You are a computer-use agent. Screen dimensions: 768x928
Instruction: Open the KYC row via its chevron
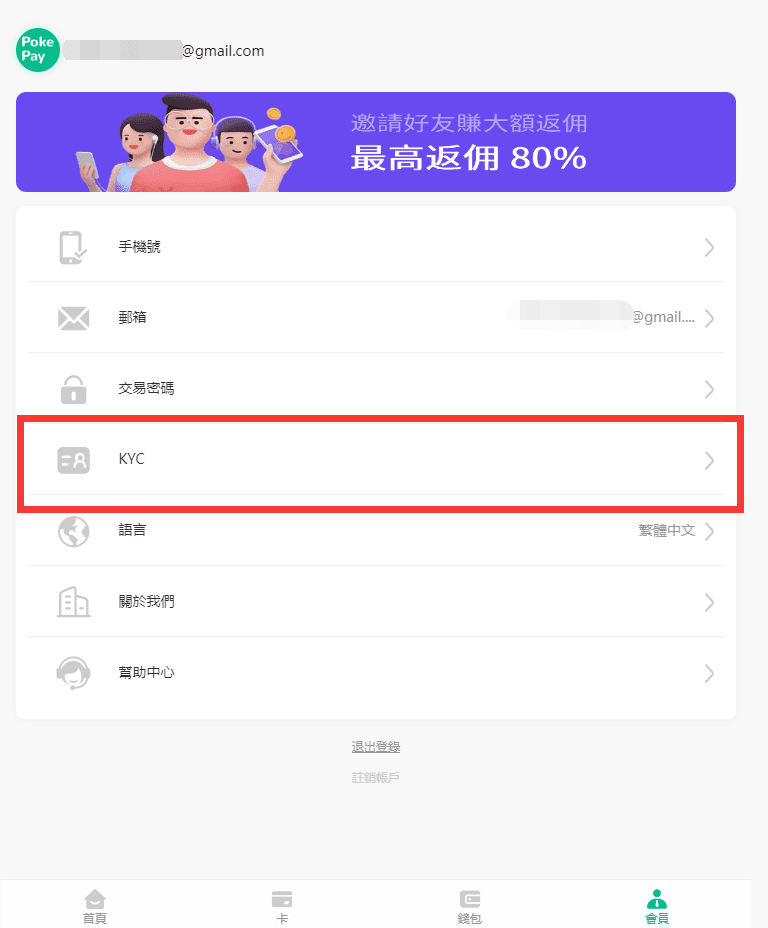[x=710, y=460]
